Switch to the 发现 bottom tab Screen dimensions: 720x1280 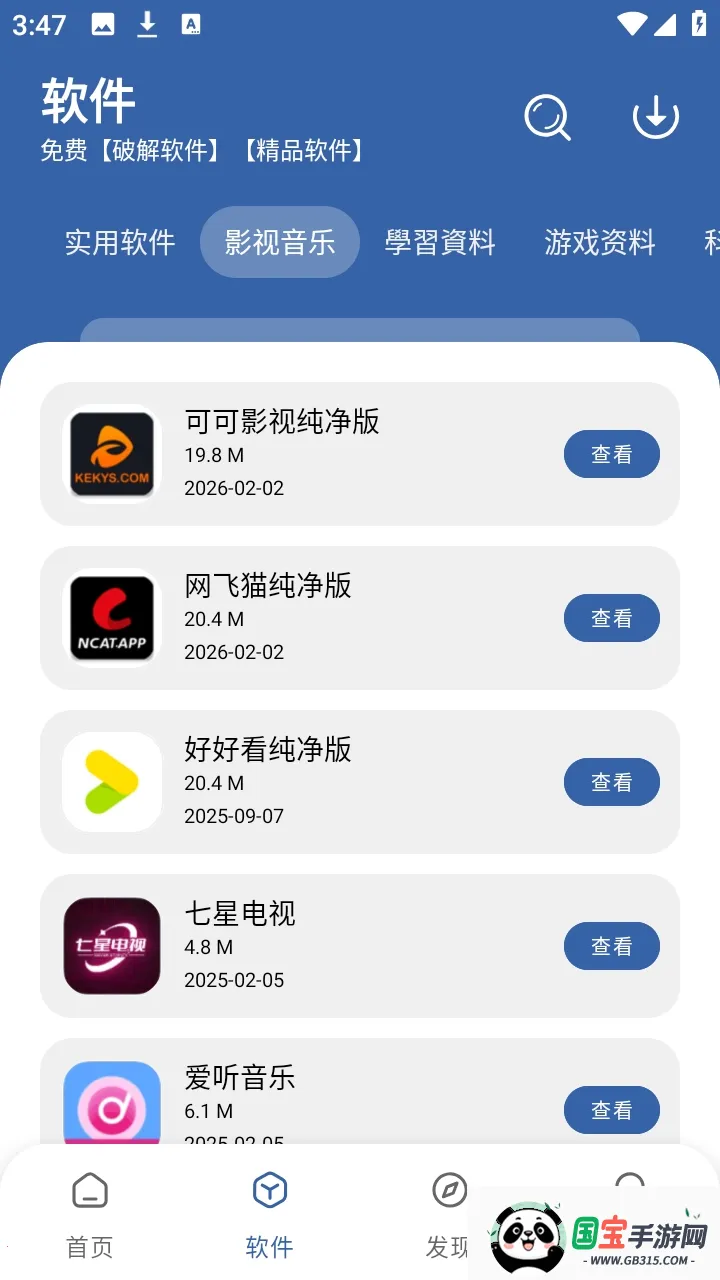449,1215
